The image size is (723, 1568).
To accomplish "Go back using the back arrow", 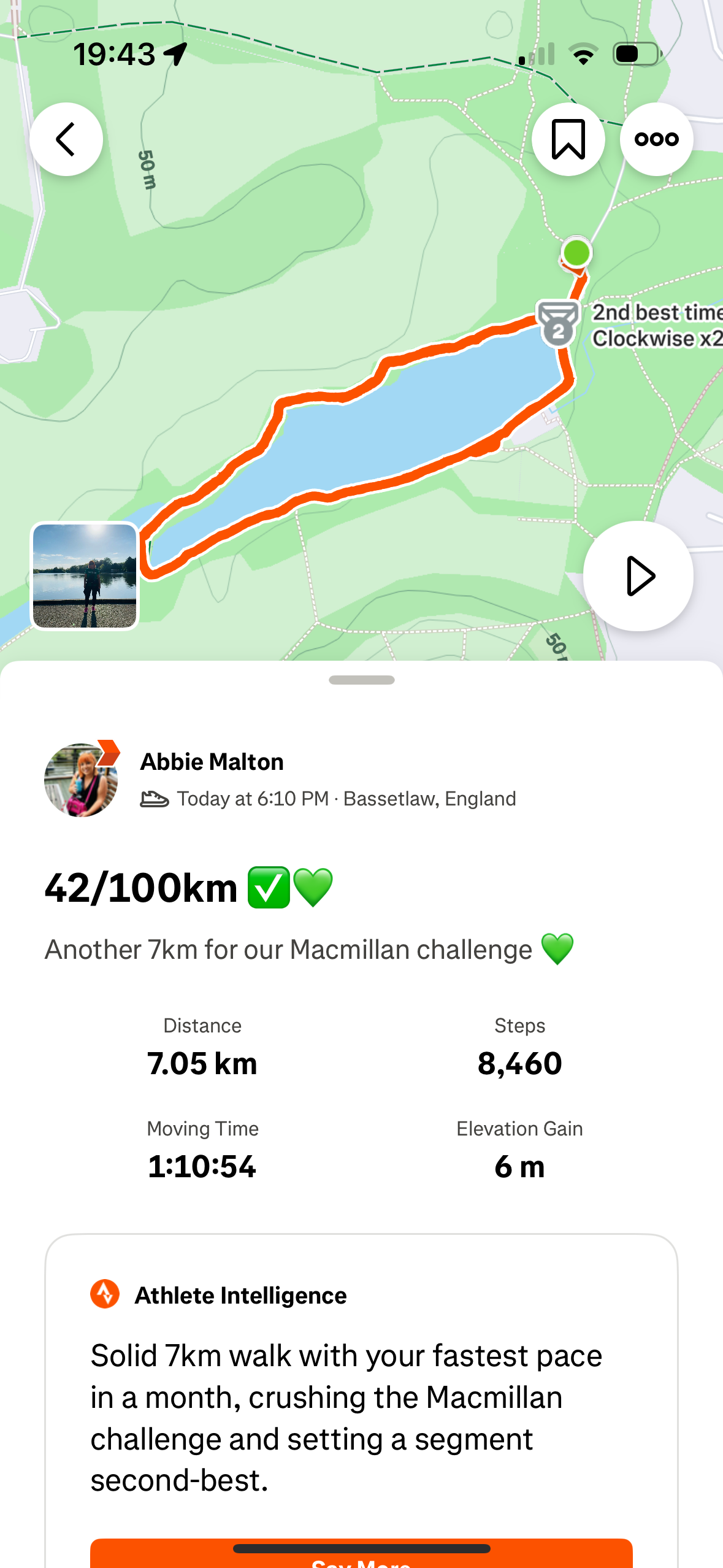I will click(x=66, y=139).
